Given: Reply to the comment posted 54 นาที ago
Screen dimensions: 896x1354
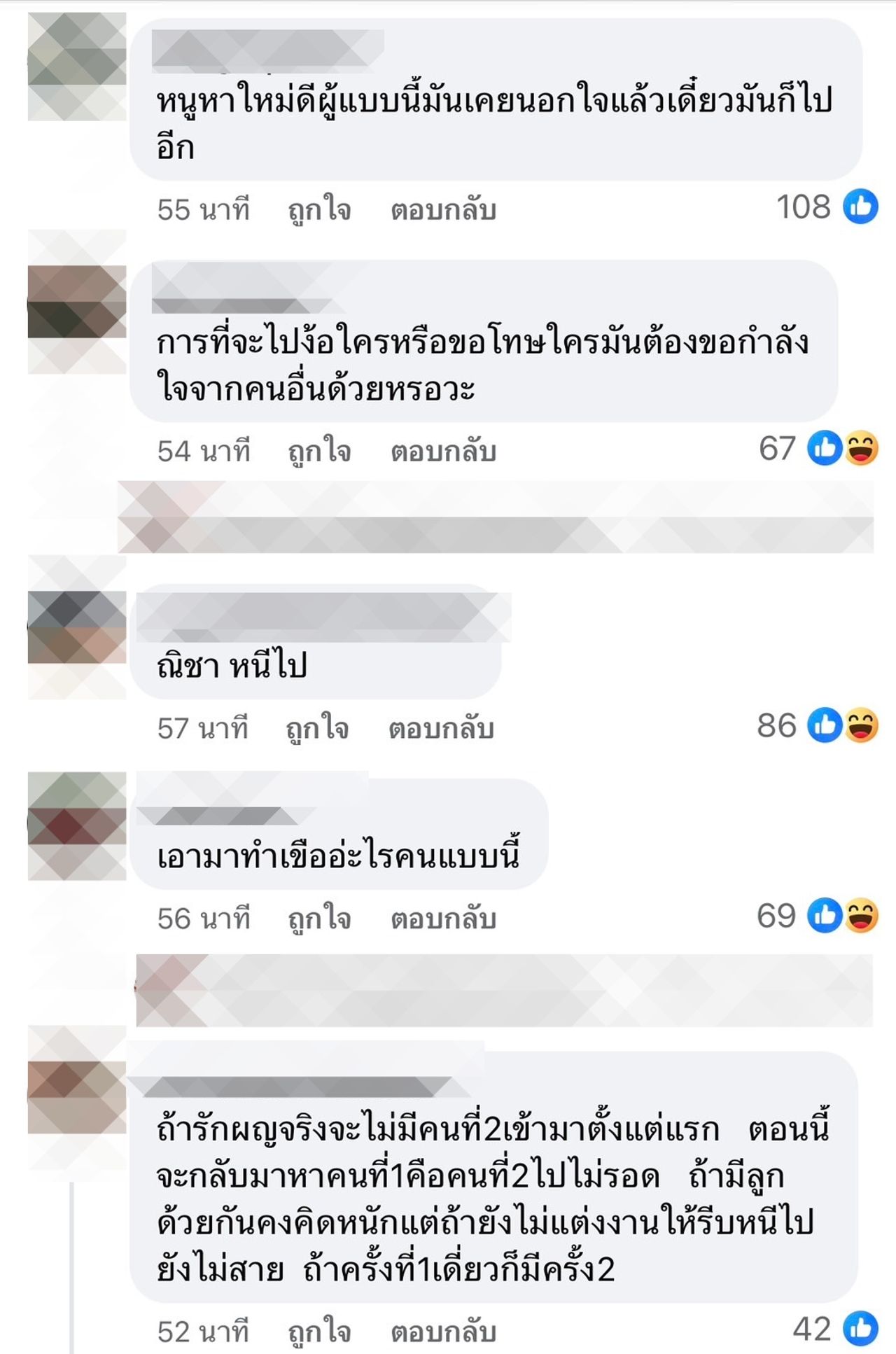Looking at the screenshot, I should pyautogui.click(x=443, y=452).
